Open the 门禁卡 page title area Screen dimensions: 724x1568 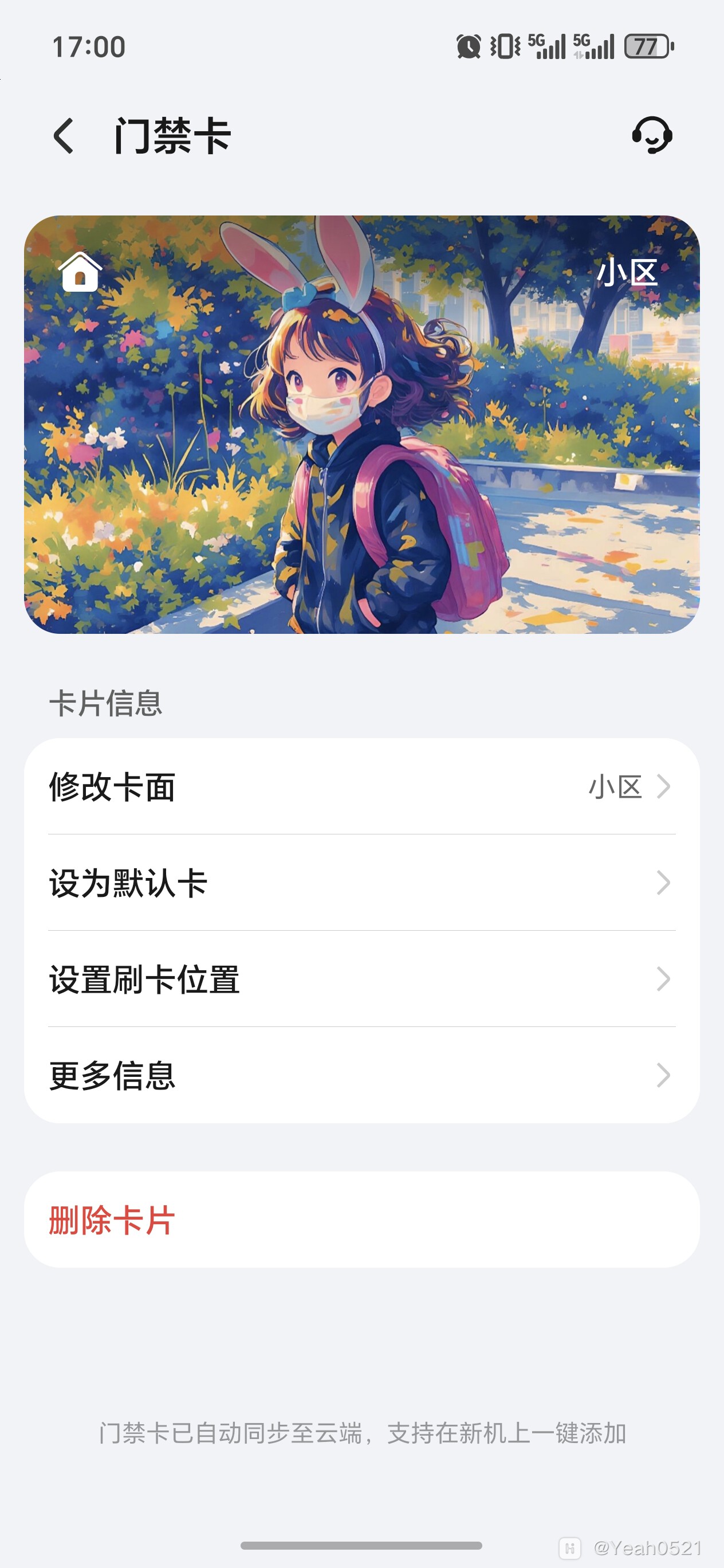click(x=172, y=136)
